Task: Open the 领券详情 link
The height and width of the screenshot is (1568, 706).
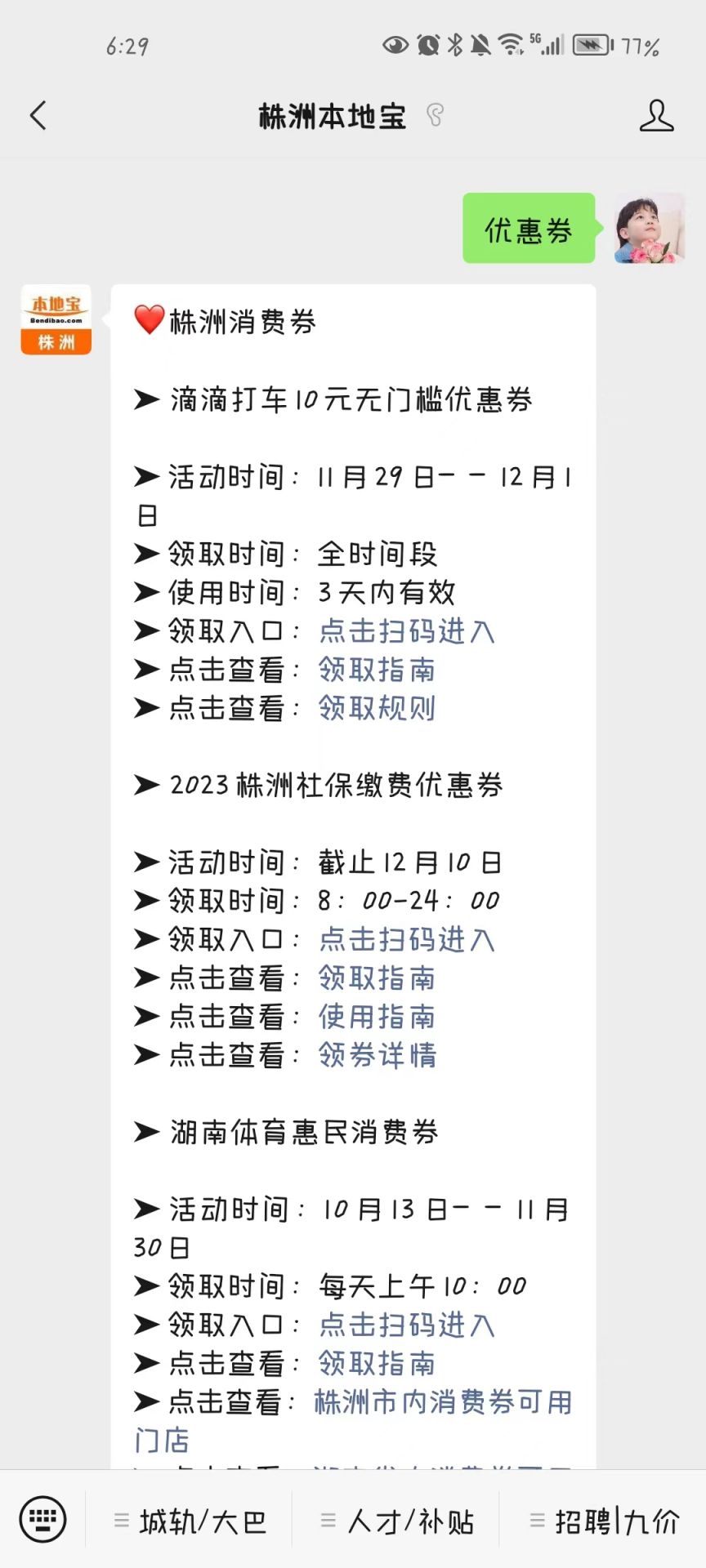Action: point(377,1055)
